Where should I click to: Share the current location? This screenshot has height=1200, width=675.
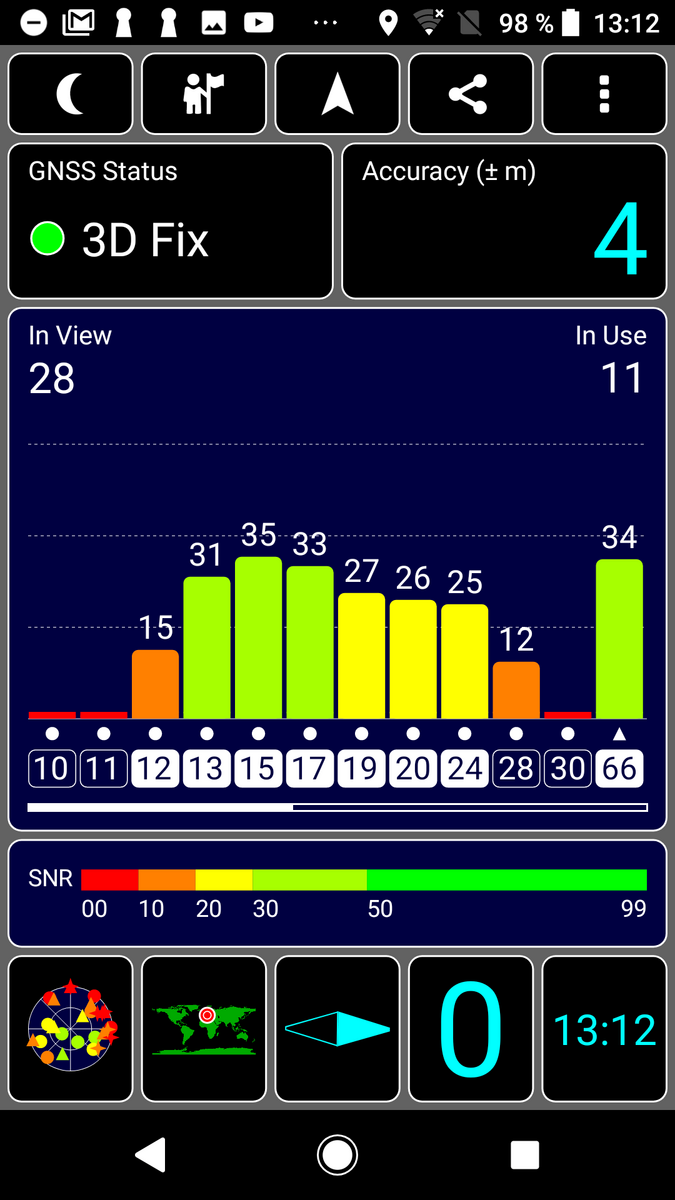click(x=471, y=94)
